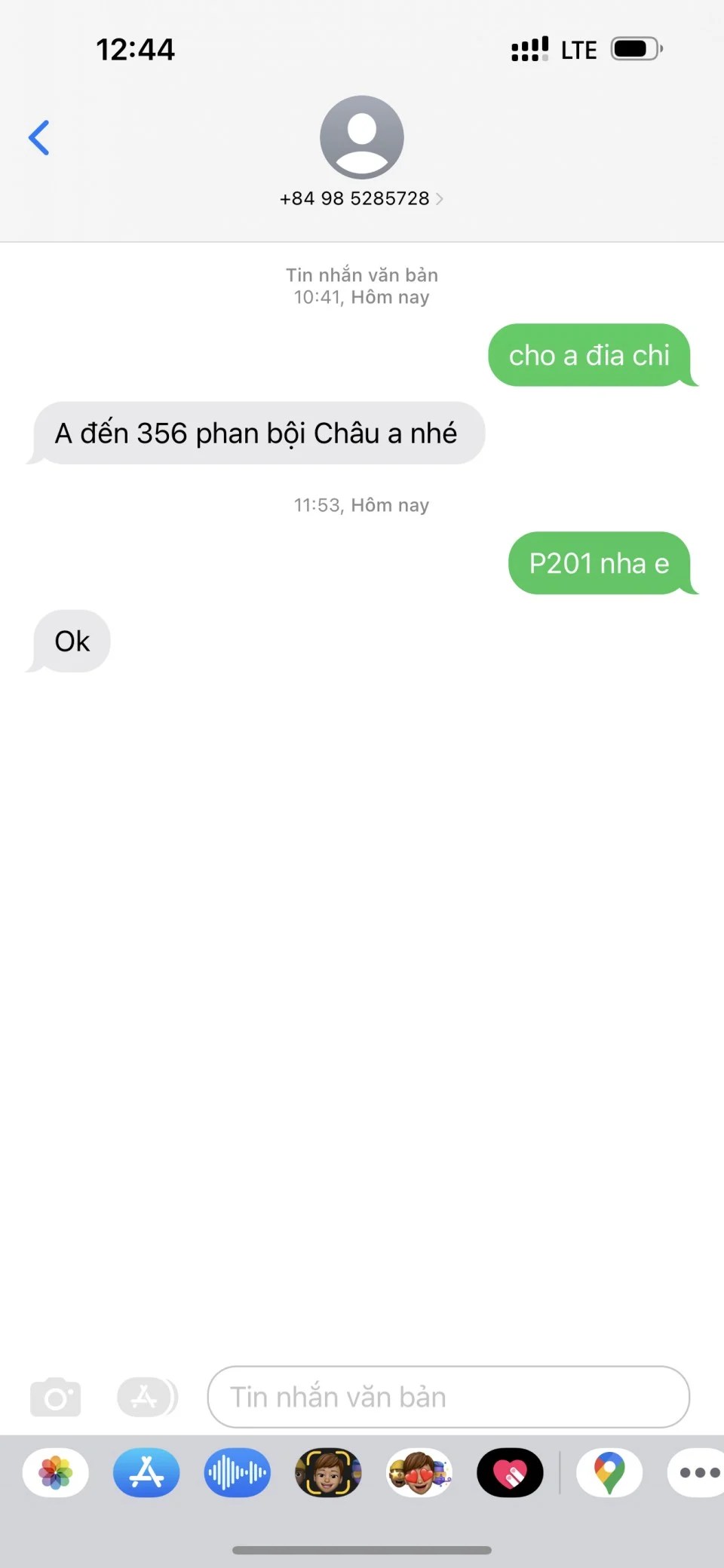This screenshot has height=1568, width=724.
Task: Record an audio message with the waveform app
Action: [237, 1472]
